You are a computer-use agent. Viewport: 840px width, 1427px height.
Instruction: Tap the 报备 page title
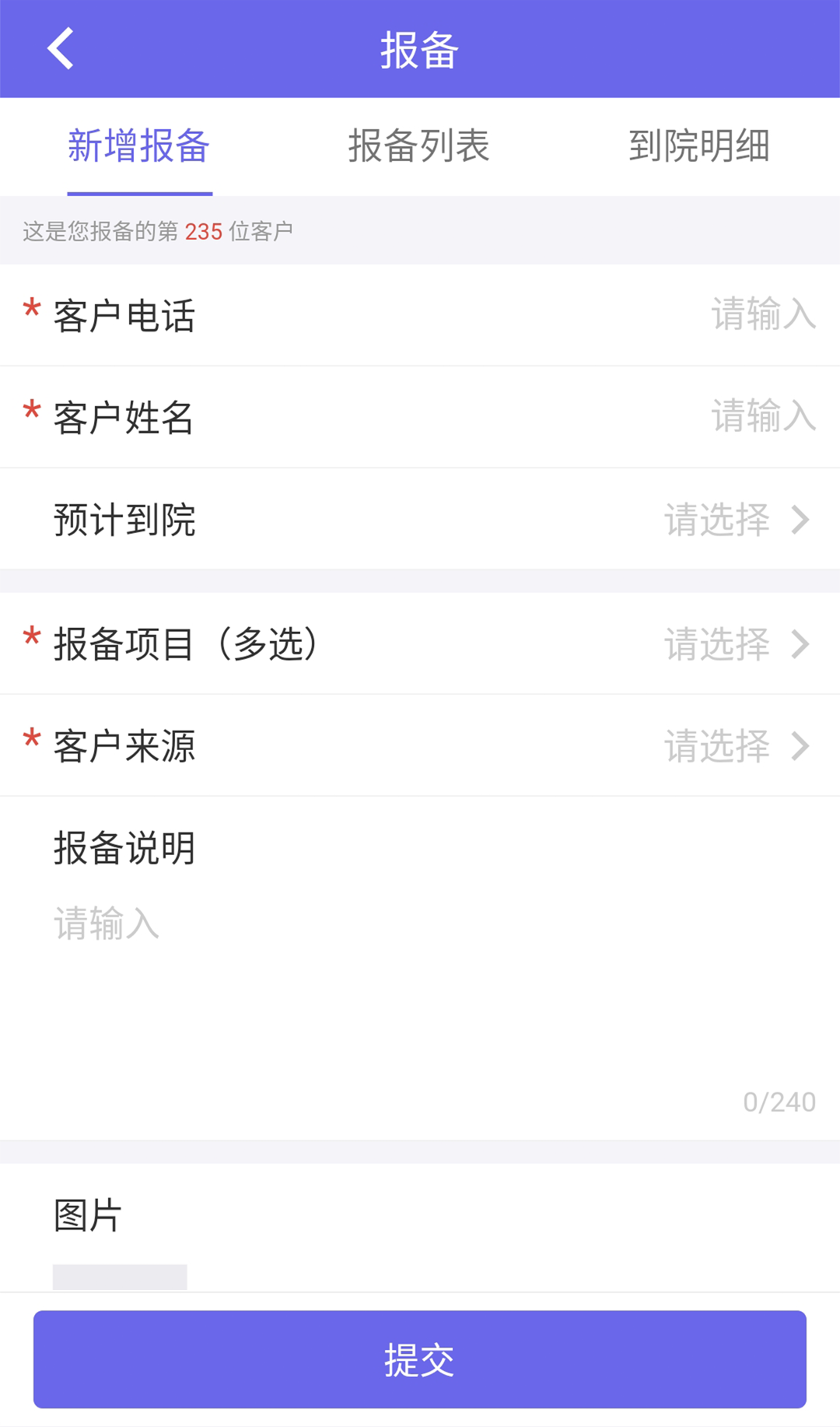point(420,49)
